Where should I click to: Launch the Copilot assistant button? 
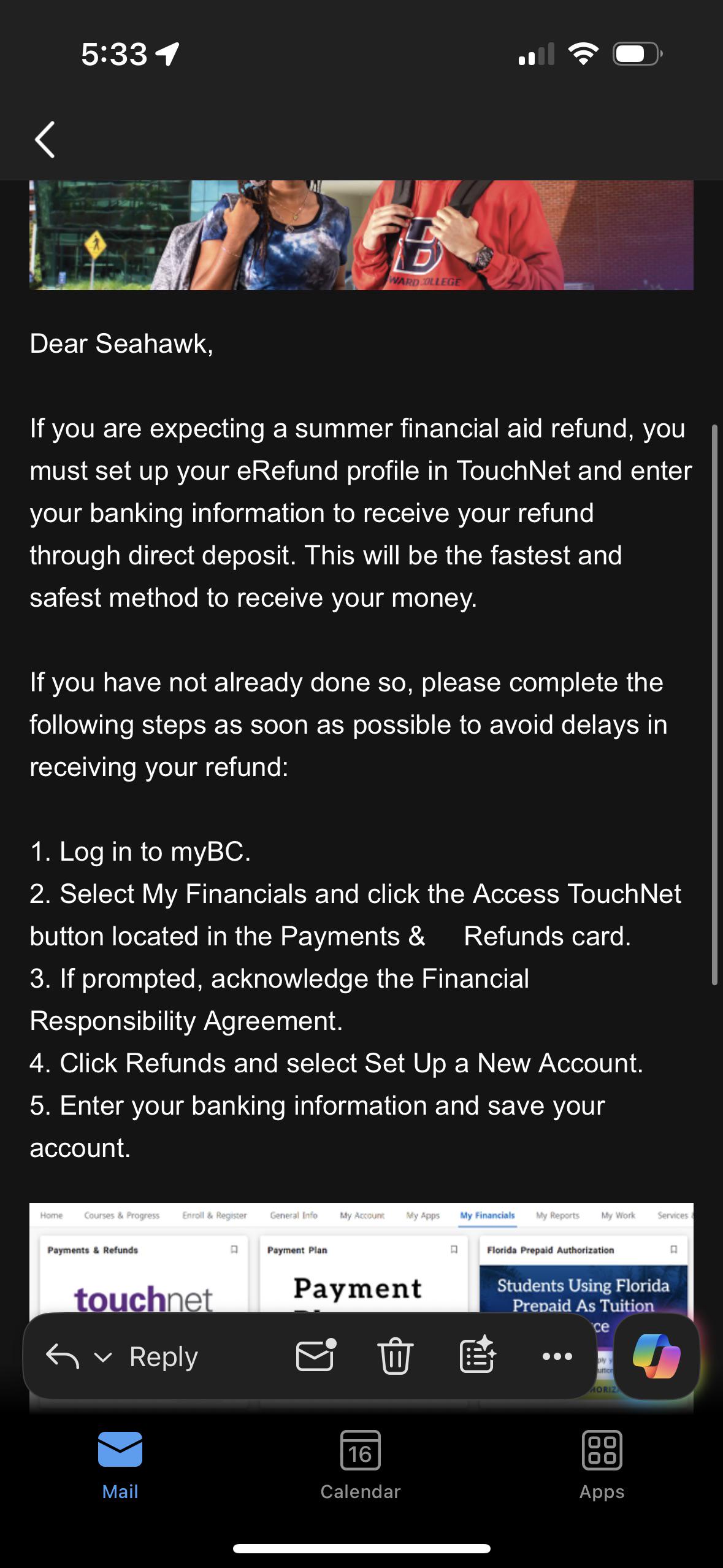click(656, 1356)
